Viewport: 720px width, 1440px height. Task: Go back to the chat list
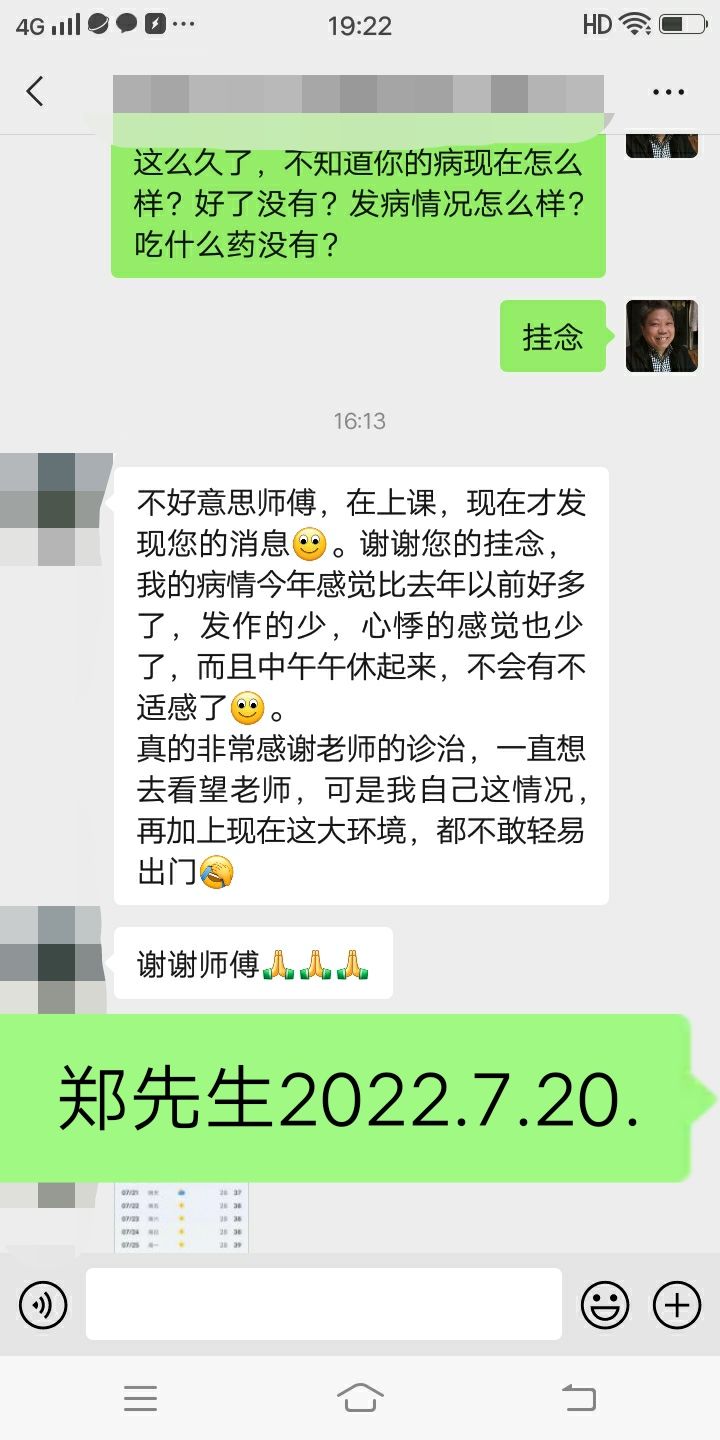tap(35, 92)
